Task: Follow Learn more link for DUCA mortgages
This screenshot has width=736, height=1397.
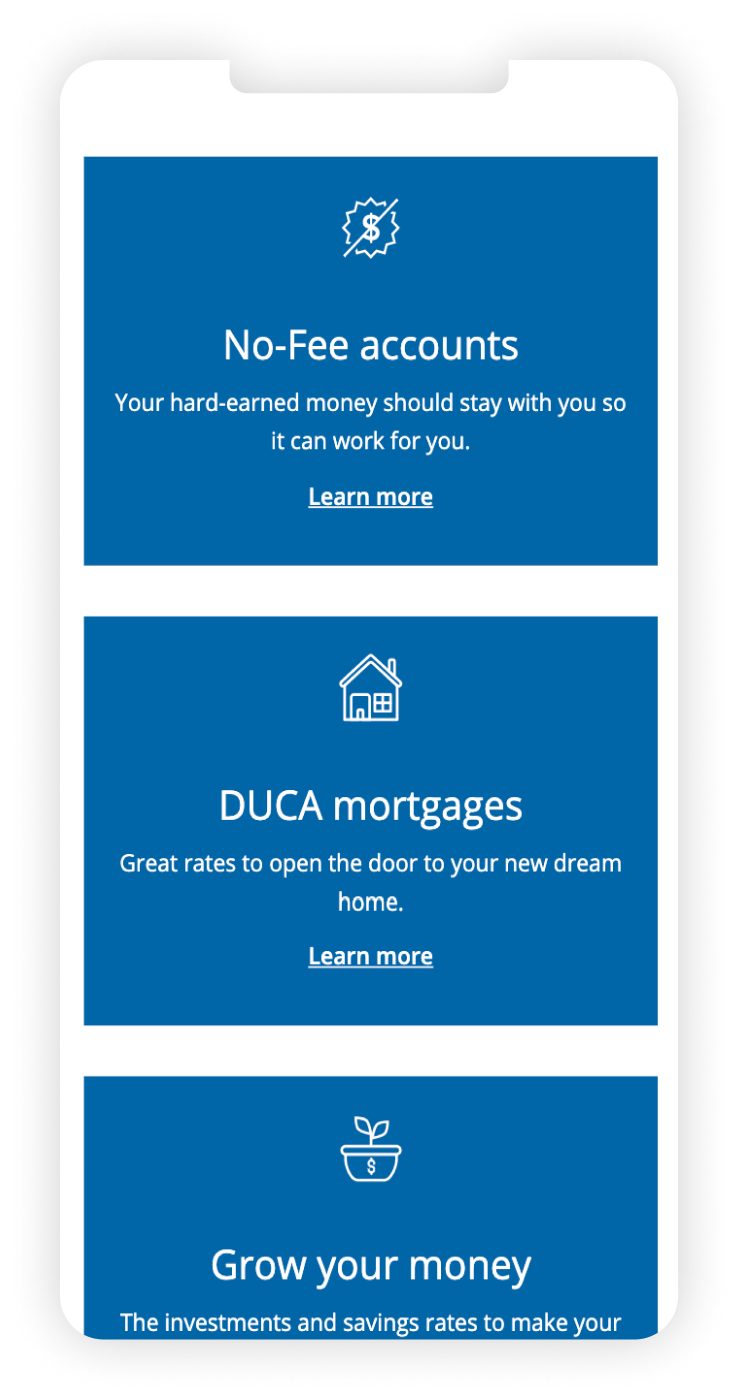Action: click(370, 957)
